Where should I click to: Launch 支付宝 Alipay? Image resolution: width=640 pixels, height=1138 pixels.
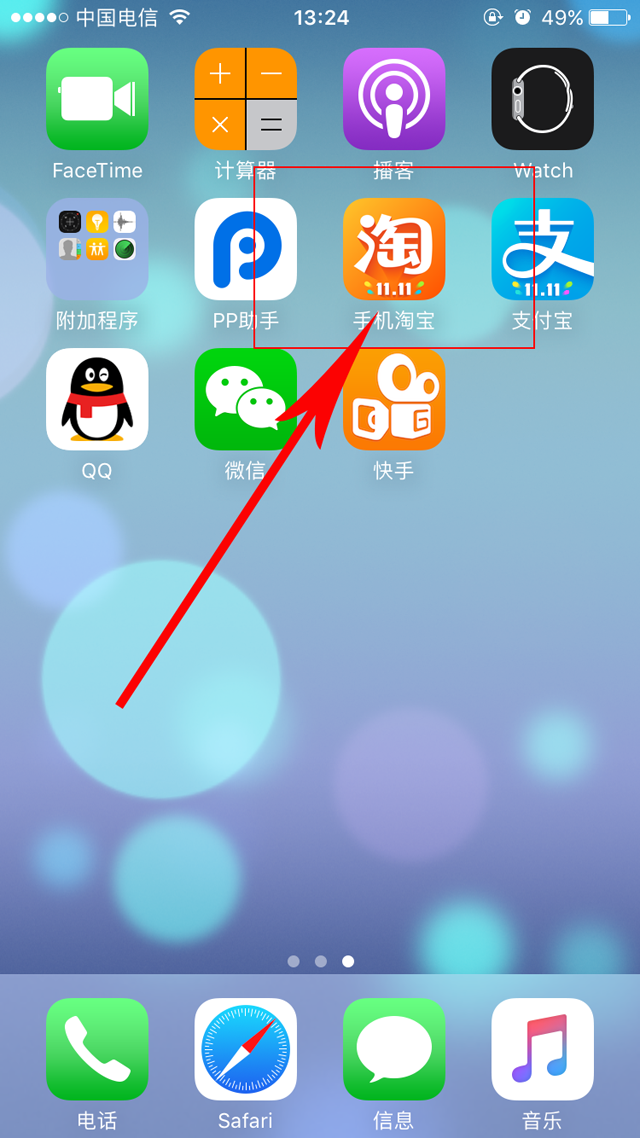click(x=542, y=249)
